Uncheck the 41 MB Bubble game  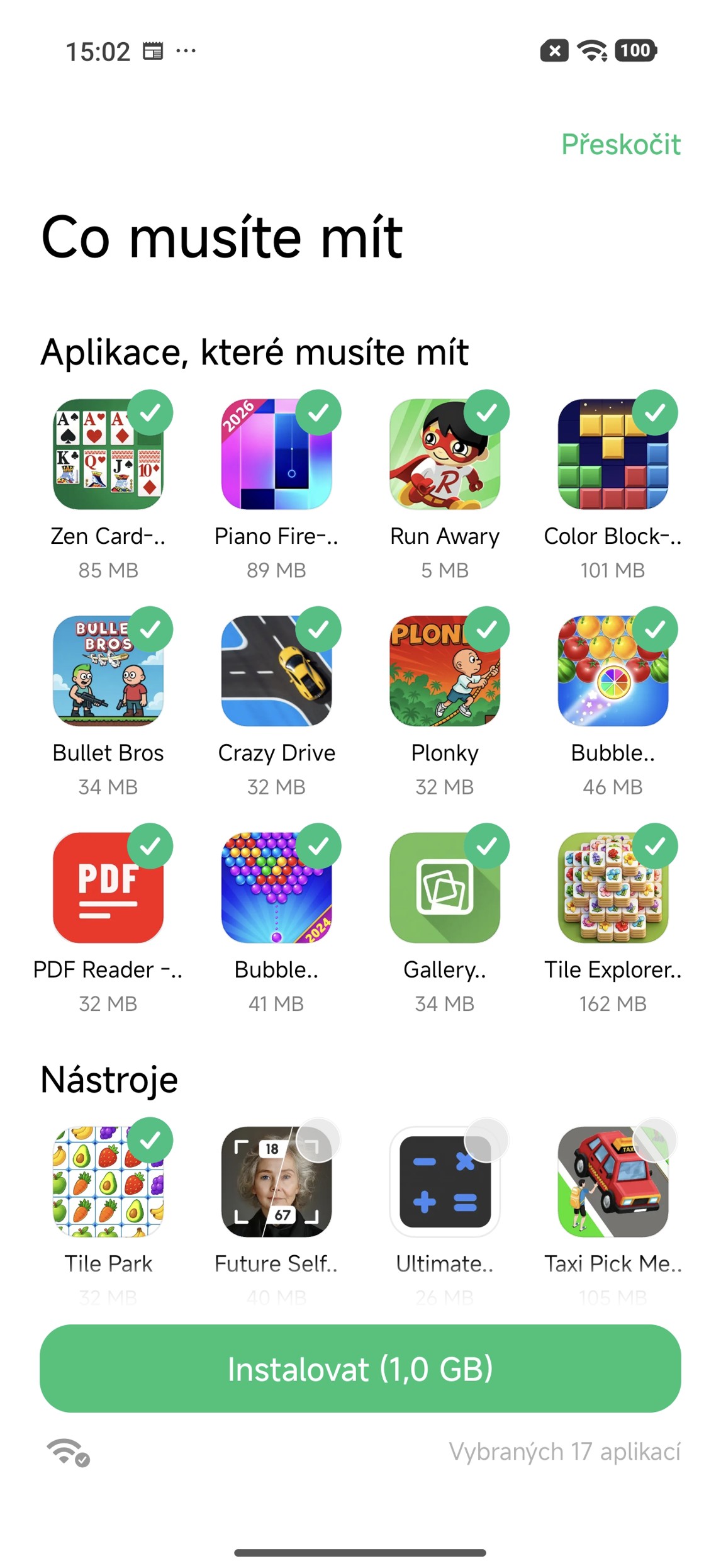point(318,846)
